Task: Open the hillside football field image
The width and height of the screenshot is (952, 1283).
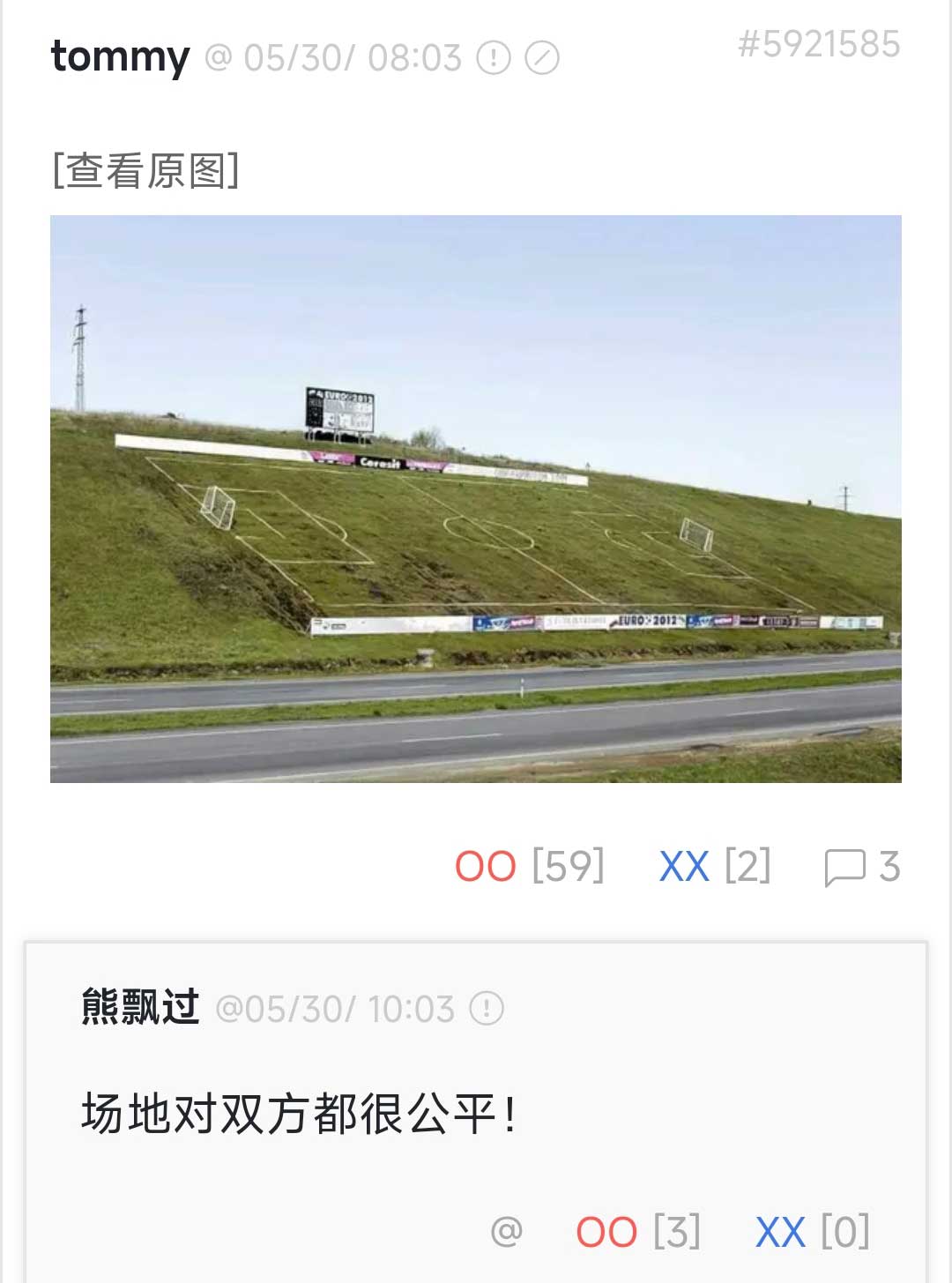Action: coord(476,499)
